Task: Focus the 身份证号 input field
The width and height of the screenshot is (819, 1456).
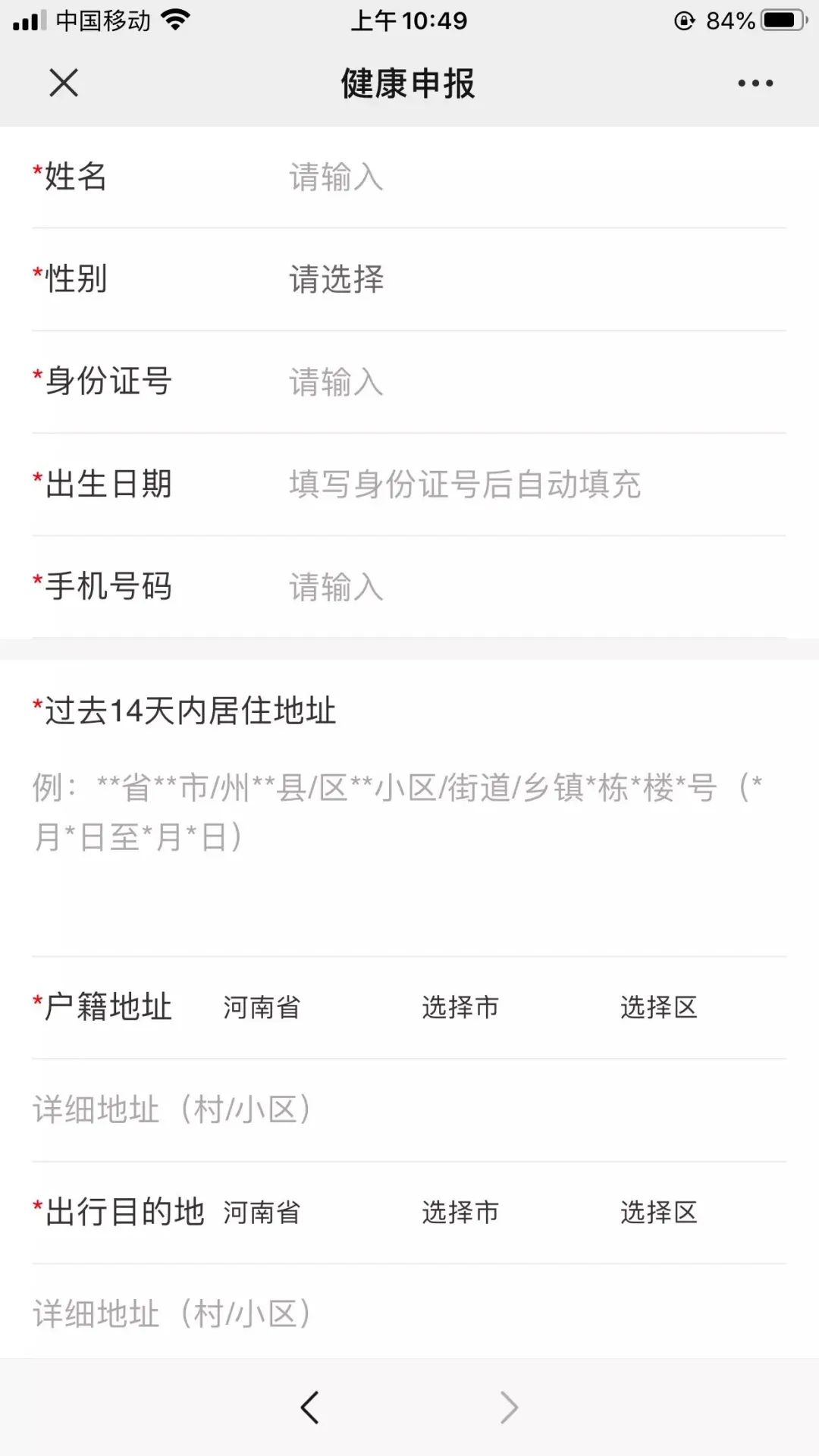Action: 531,382
